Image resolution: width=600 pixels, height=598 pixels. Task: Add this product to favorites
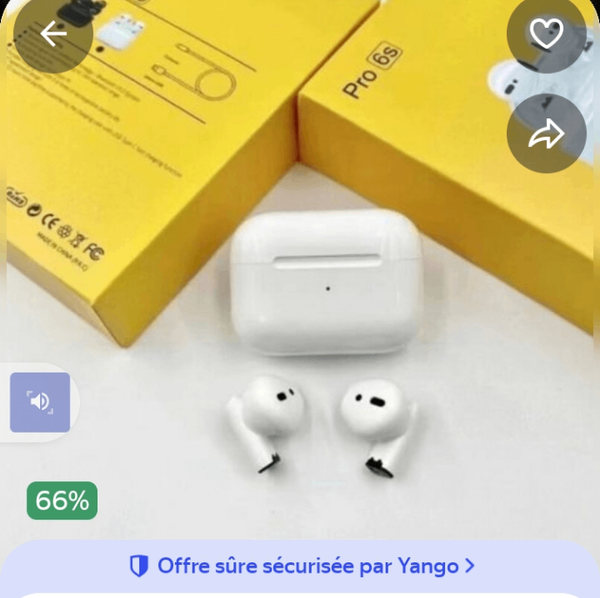546,34
